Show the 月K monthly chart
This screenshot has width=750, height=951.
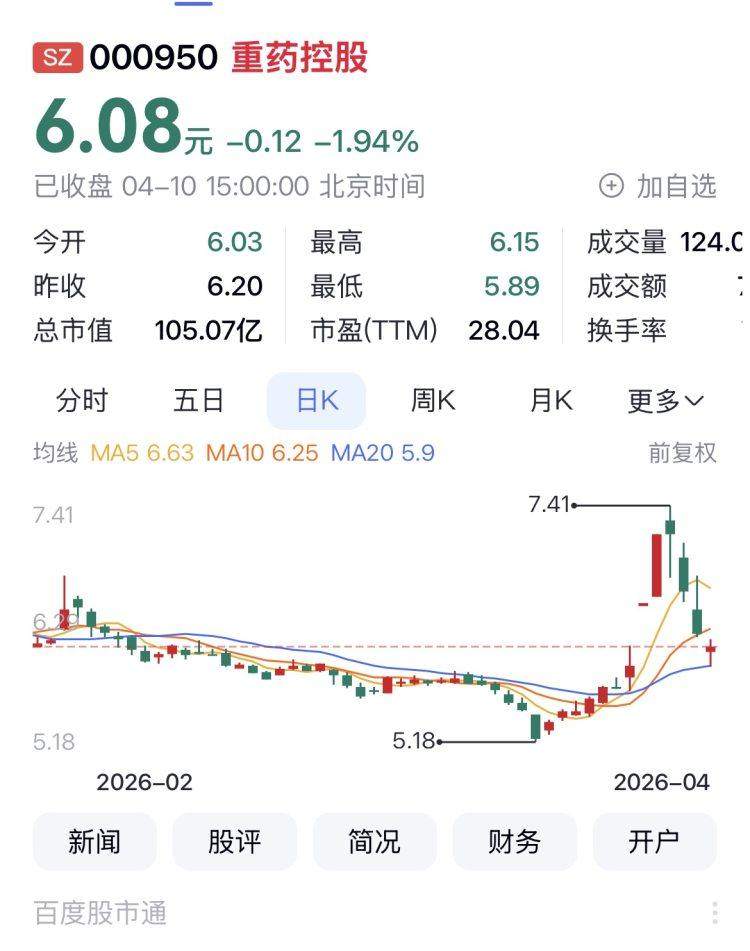coord(550,401)
